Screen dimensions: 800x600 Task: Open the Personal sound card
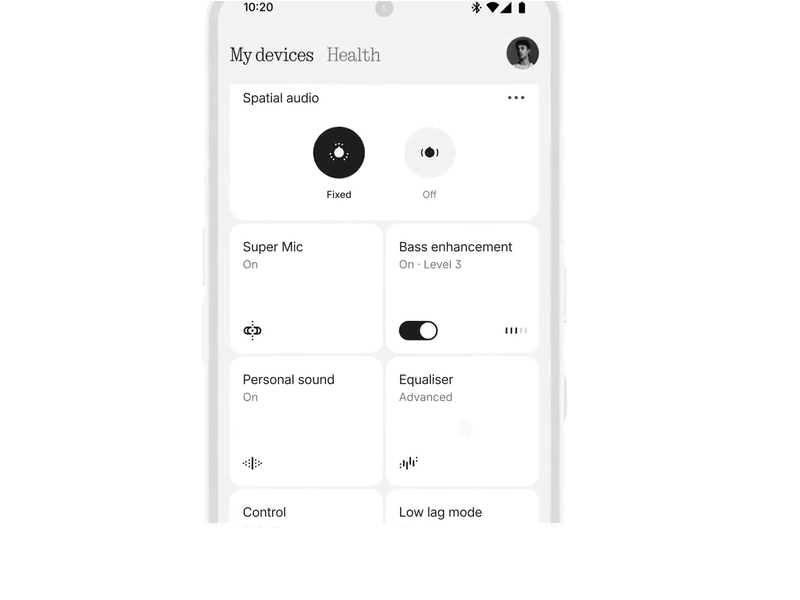point(306,421)
